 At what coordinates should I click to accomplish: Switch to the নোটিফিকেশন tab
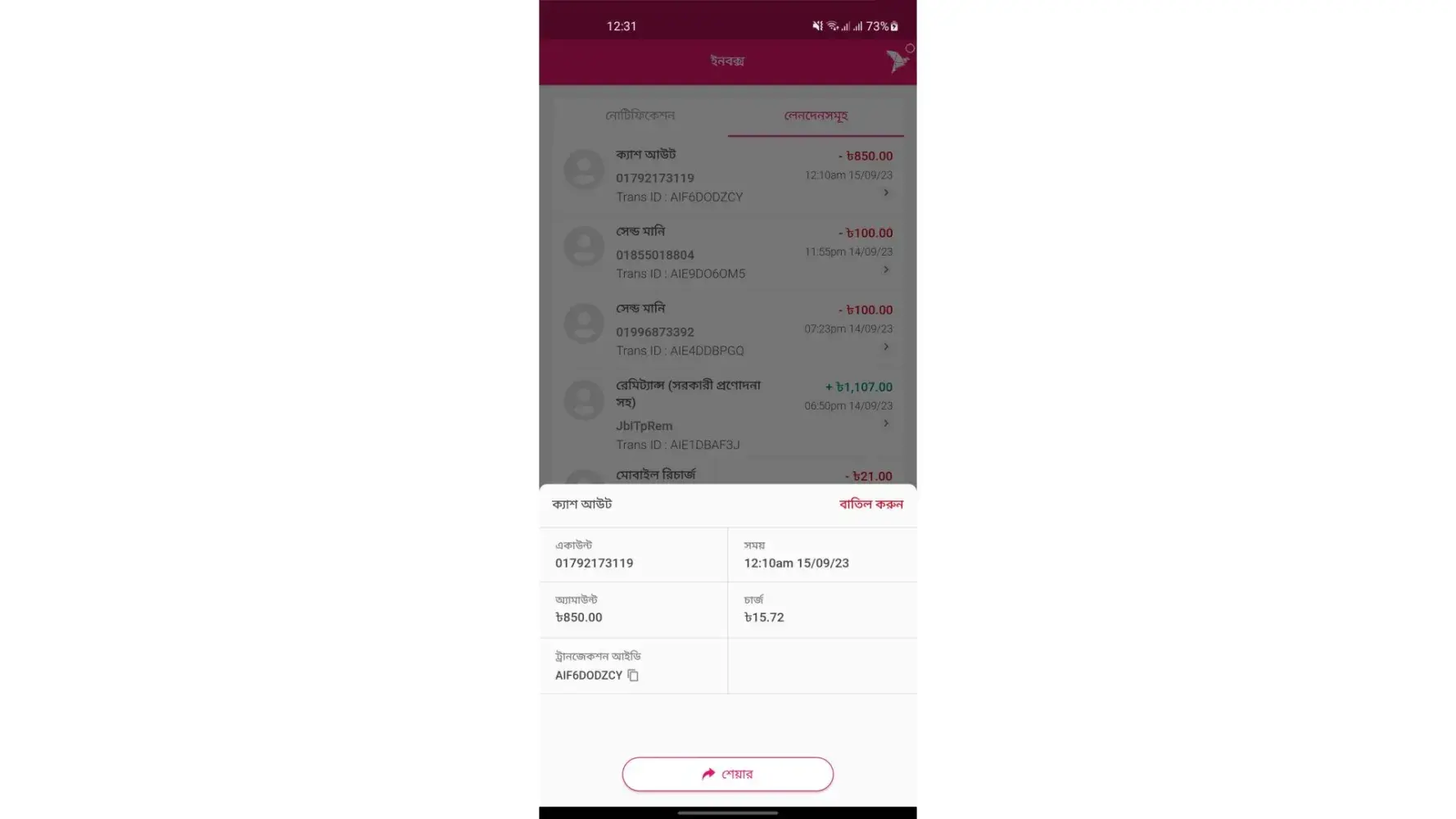tap(640, 115)
